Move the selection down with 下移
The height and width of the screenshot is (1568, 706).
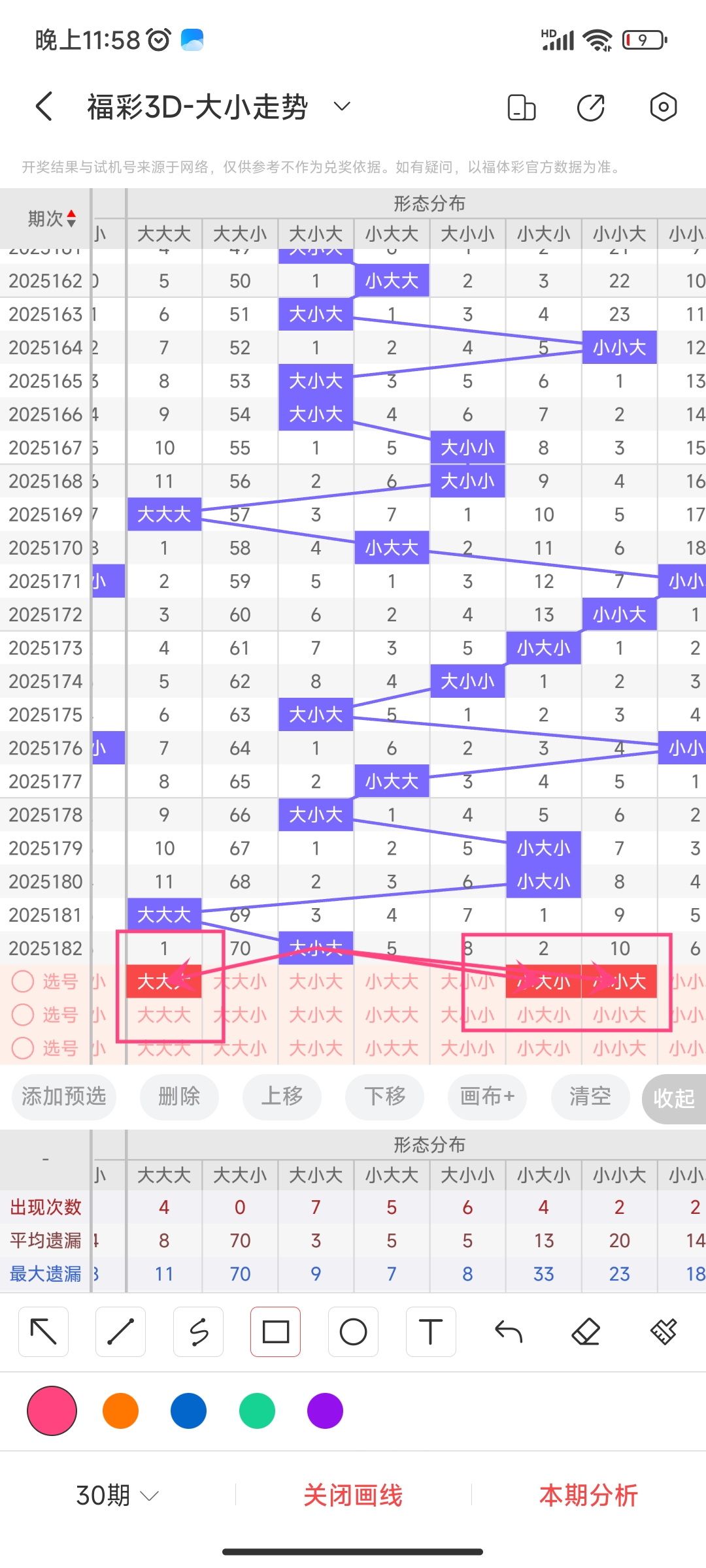(x=384, y=1096)
